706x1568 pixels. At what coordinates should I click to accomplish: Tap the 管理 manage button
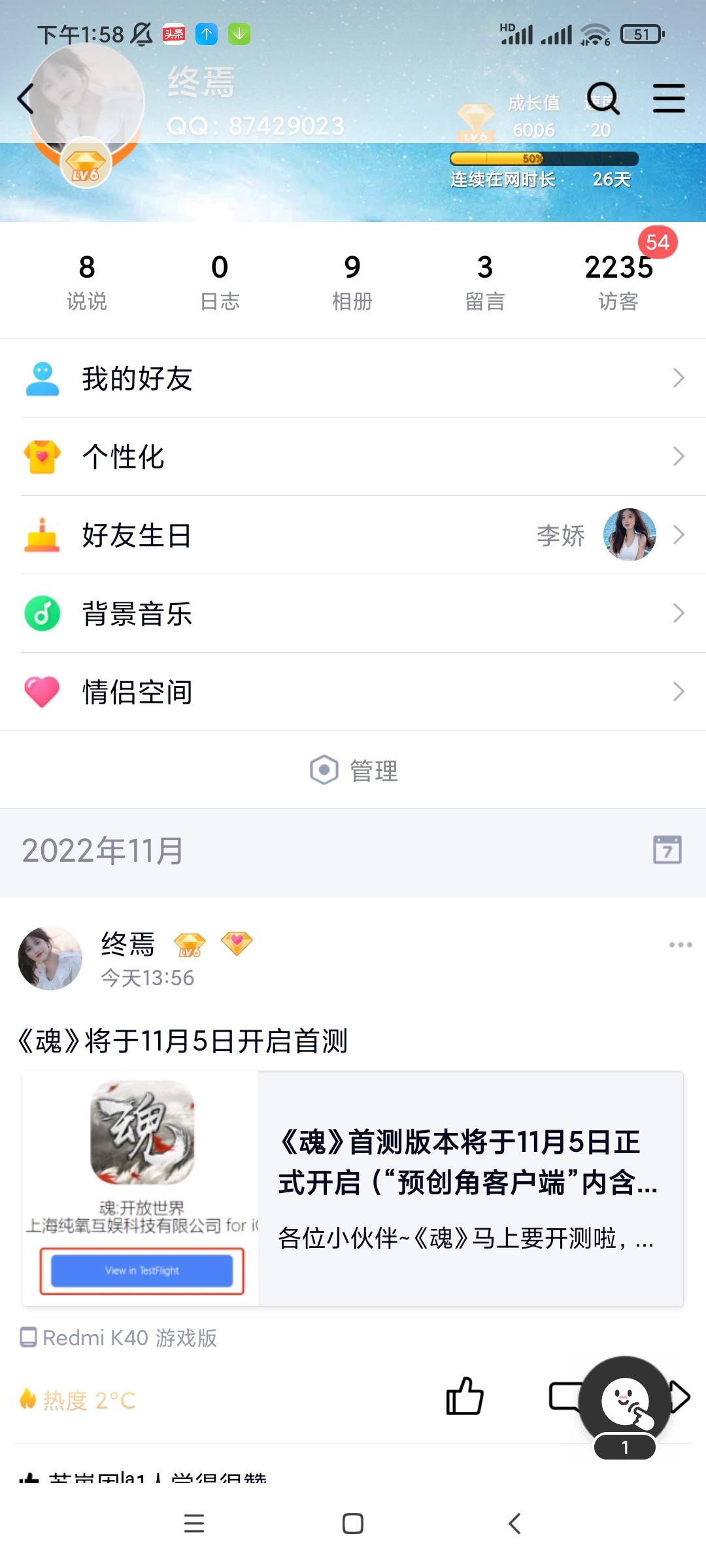pyautogui.click(x=354, y=770)
